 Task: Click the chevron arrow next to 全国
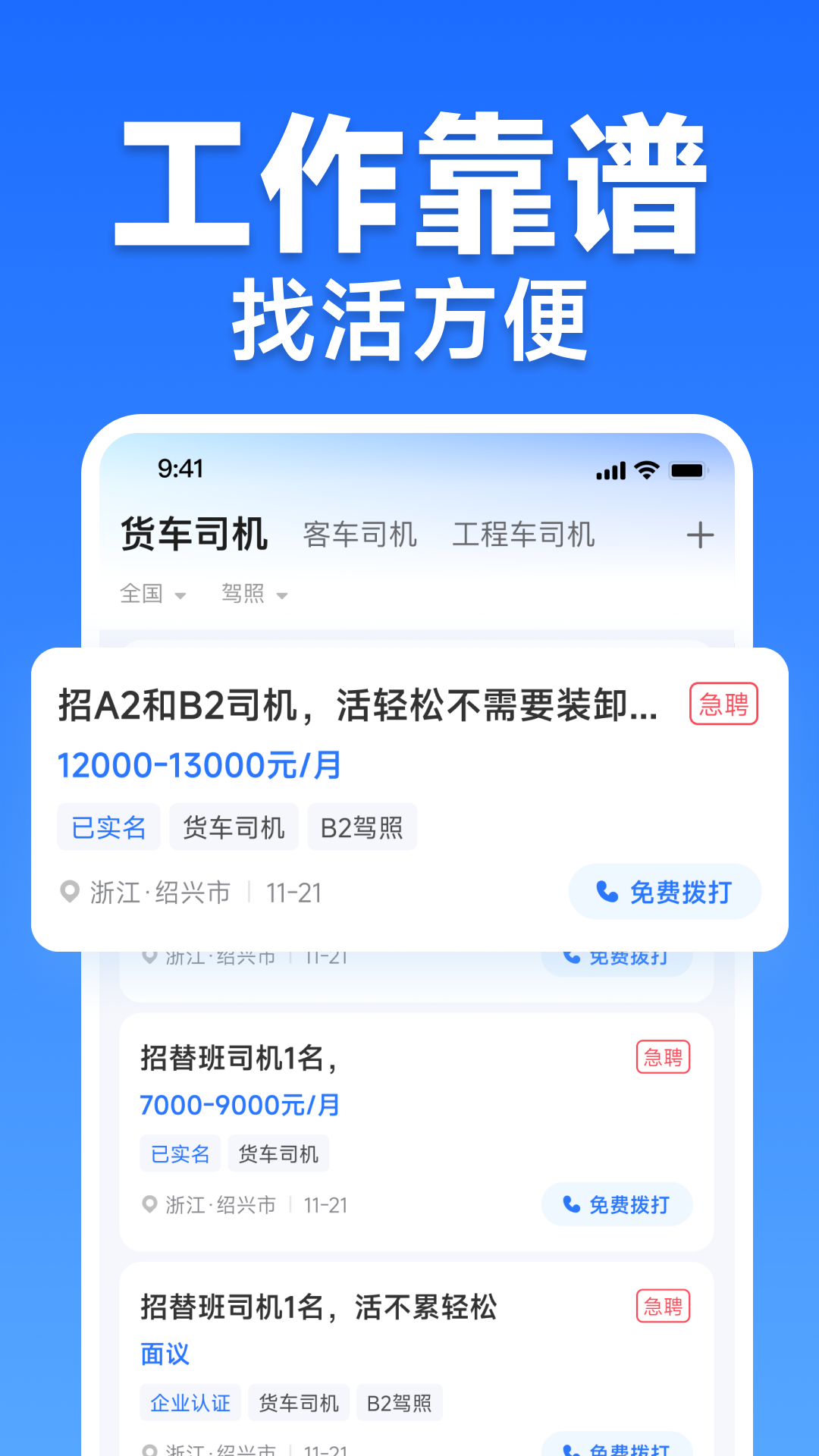(182, 597)
